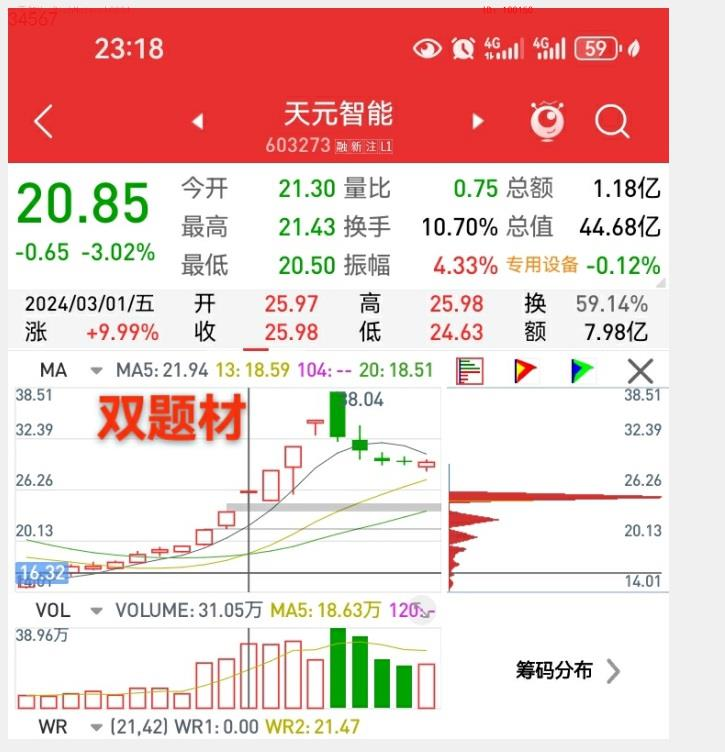Viewport: 725px width, 752px height.
Task: Switch to the previous stock
Action: pyautogui.click(x=198, y=122)
